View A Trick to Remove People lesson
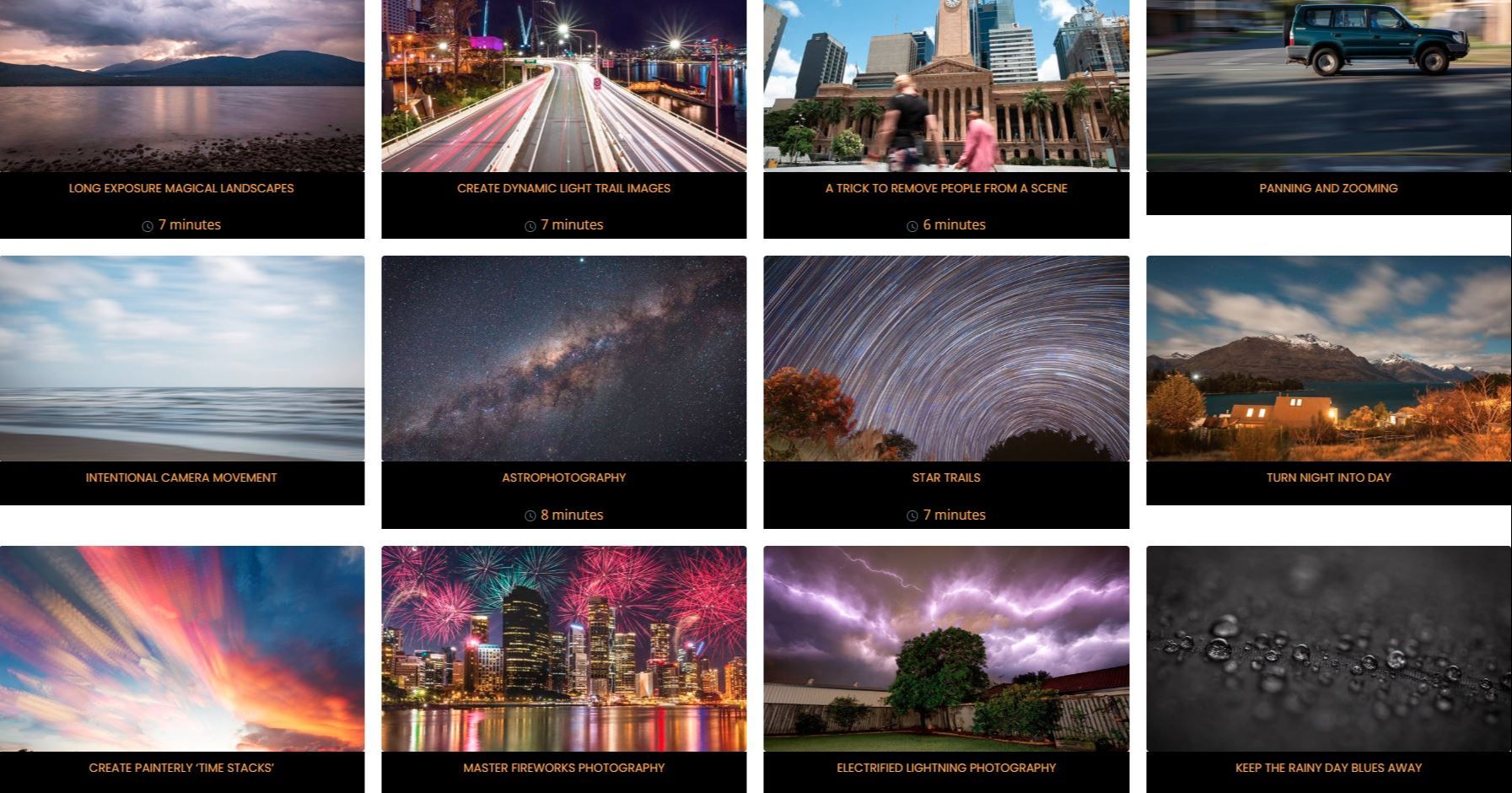The image size is (1512, 793). coord(946,188)
